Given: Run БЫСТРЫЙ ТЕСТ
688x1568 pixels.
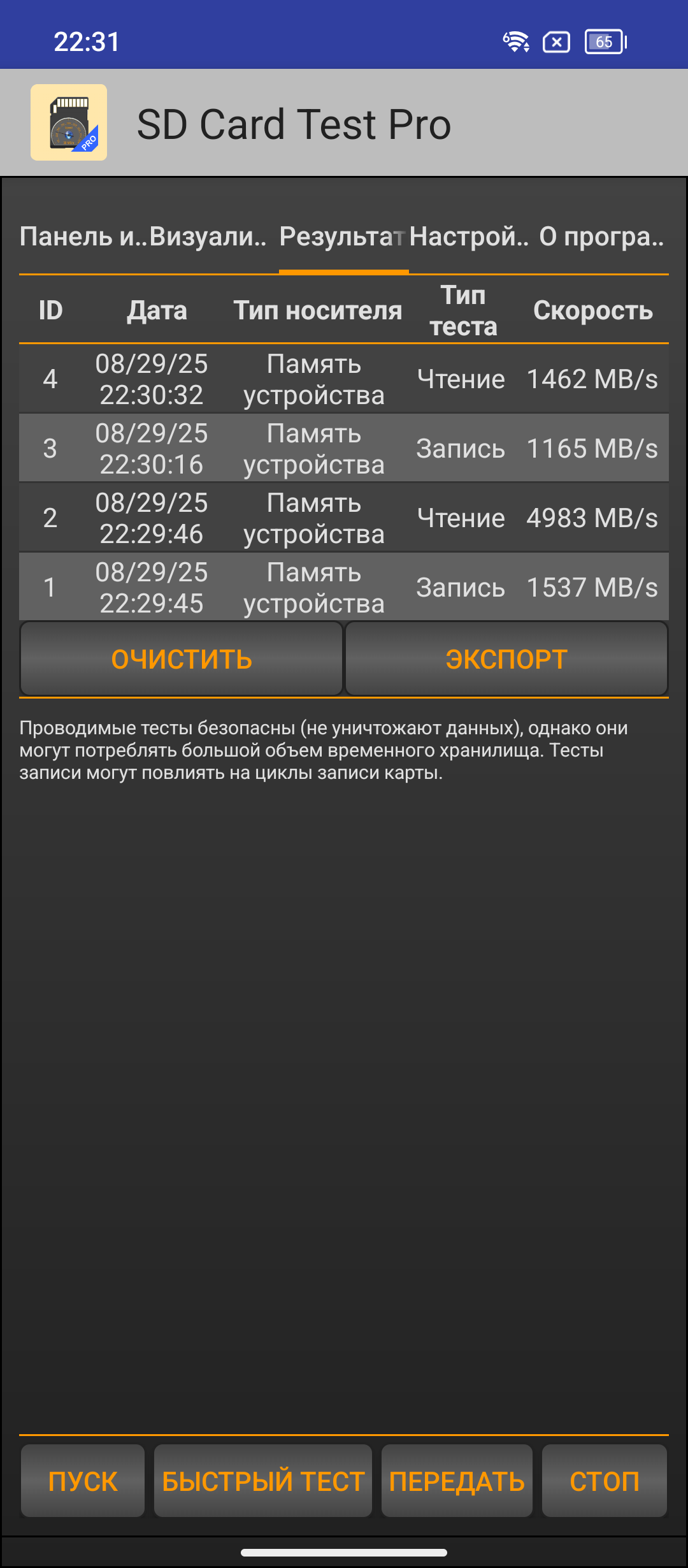Looking at the screenshot, I should pos(263,1481).
